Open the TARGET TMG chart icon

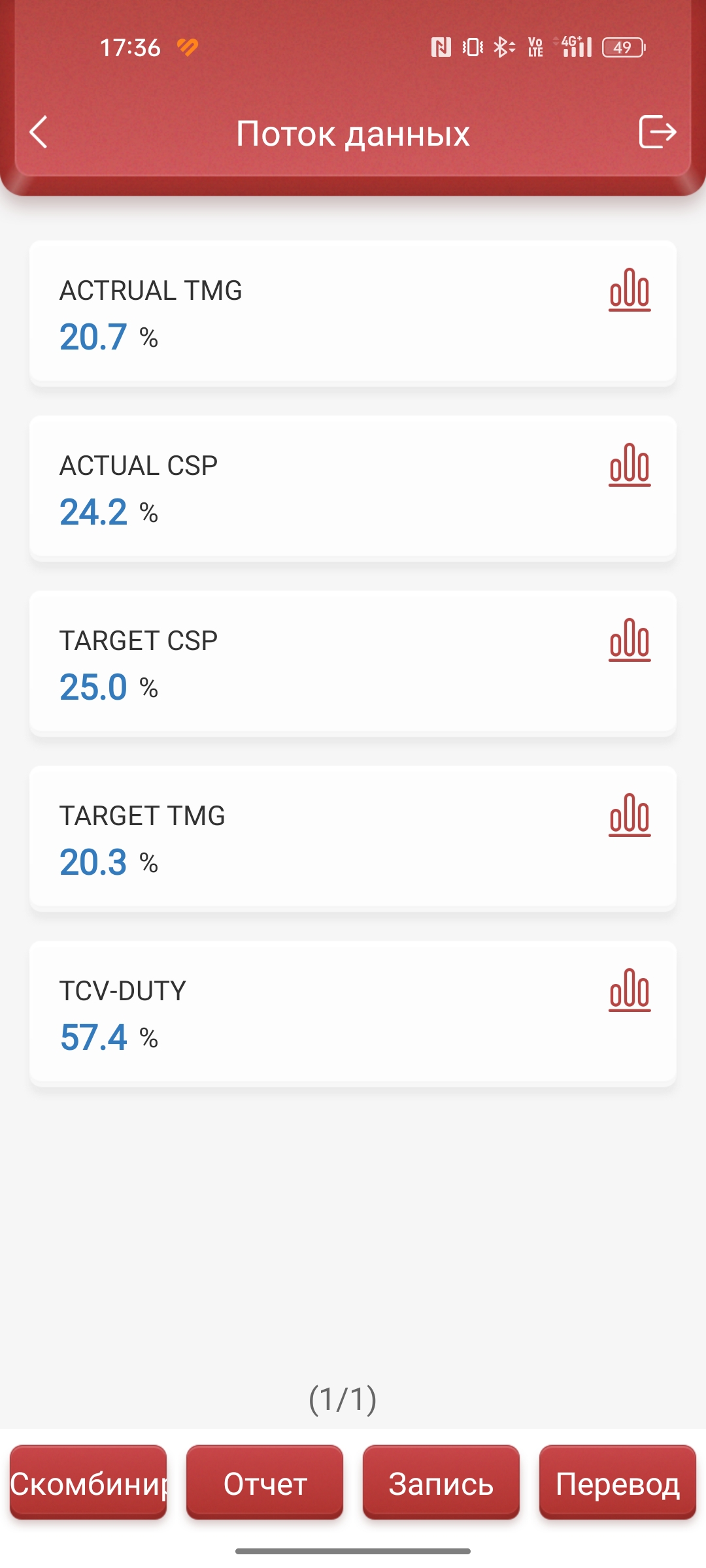[x=630, y=815]
